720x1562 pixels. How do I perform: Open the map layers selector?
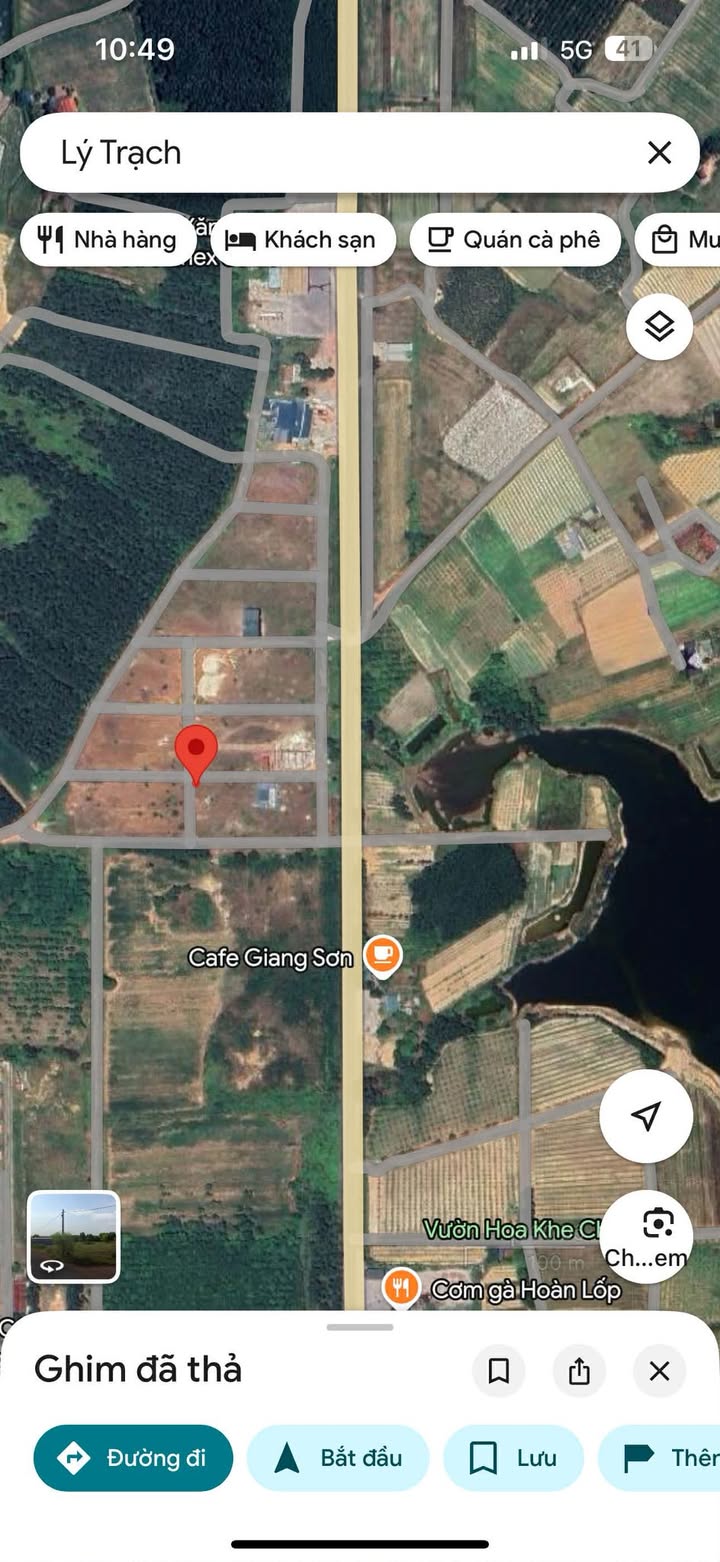click(659, 326)
